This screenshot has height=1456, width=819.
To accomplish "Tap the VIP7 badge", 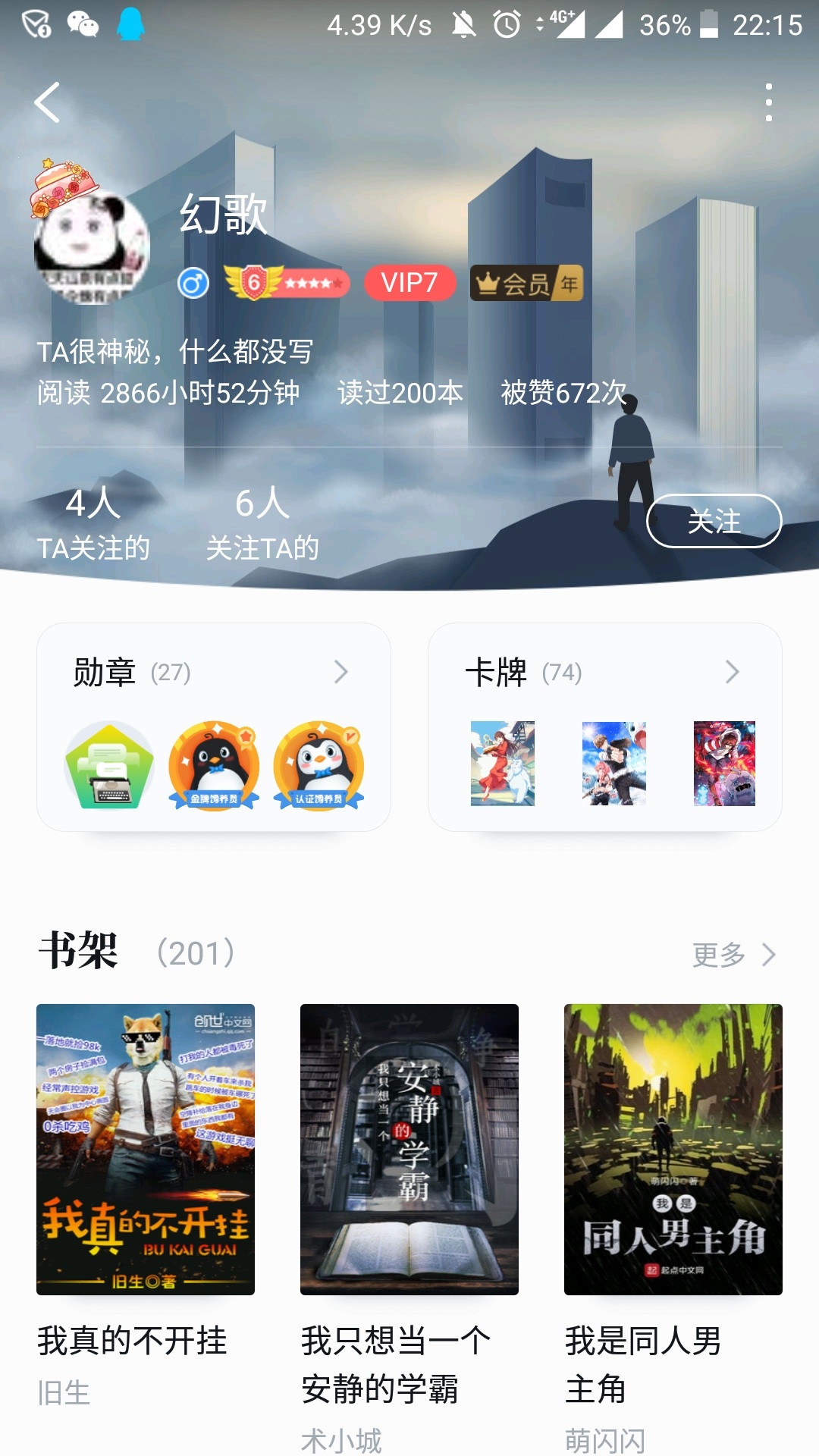I will tap(409, 283).
